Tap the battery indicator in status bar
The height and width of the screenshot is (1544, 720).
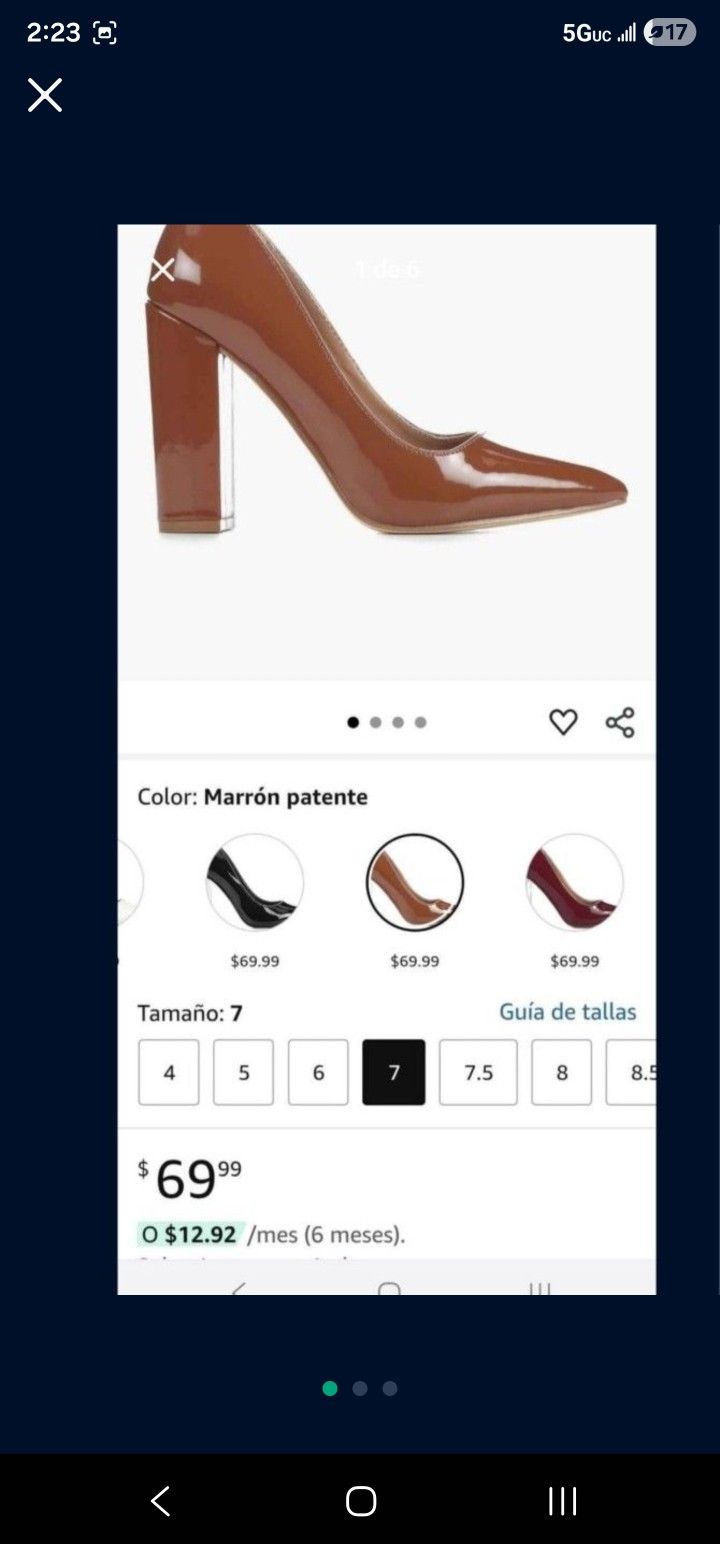click(672, 31)
